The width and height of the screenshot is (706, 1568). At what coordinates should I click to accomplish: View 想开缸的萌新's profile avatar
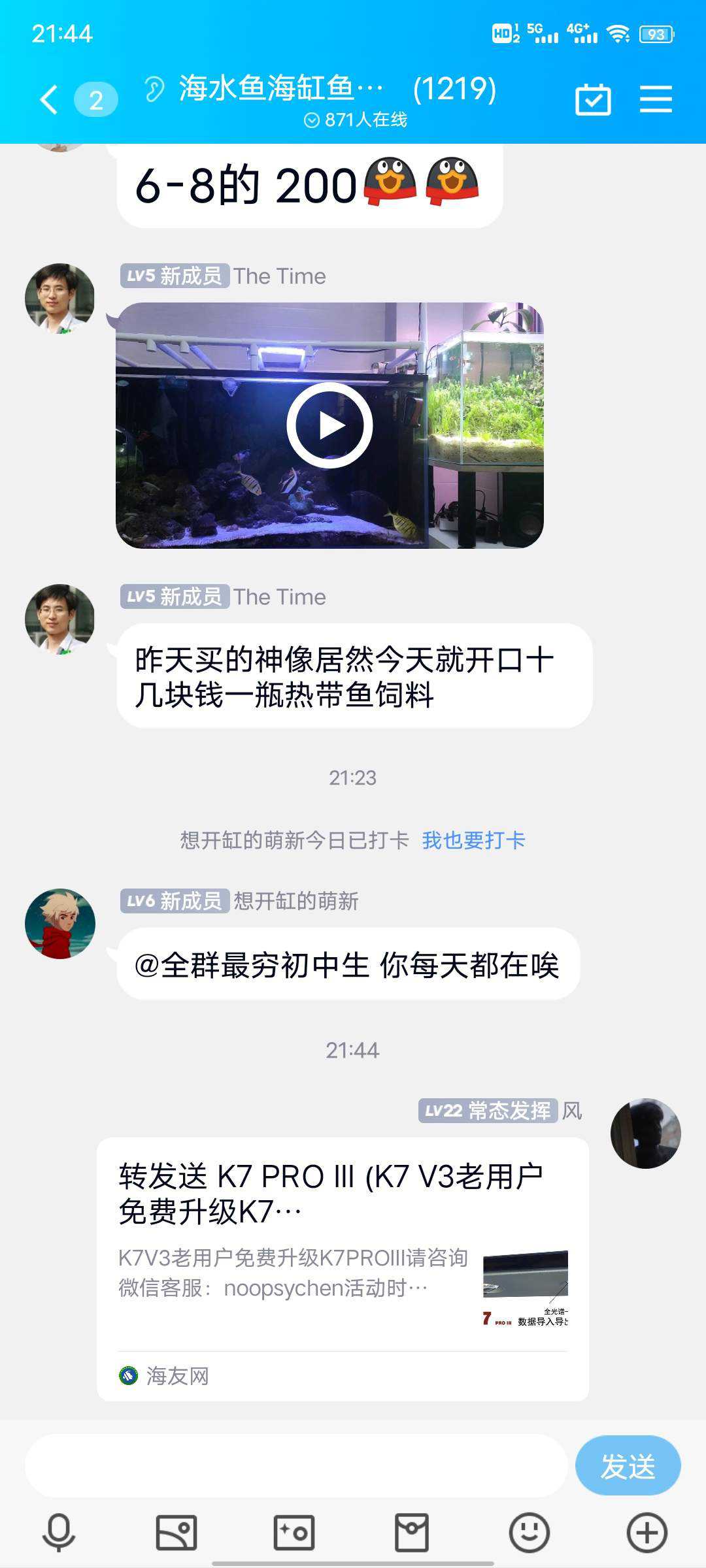[60, 924]
